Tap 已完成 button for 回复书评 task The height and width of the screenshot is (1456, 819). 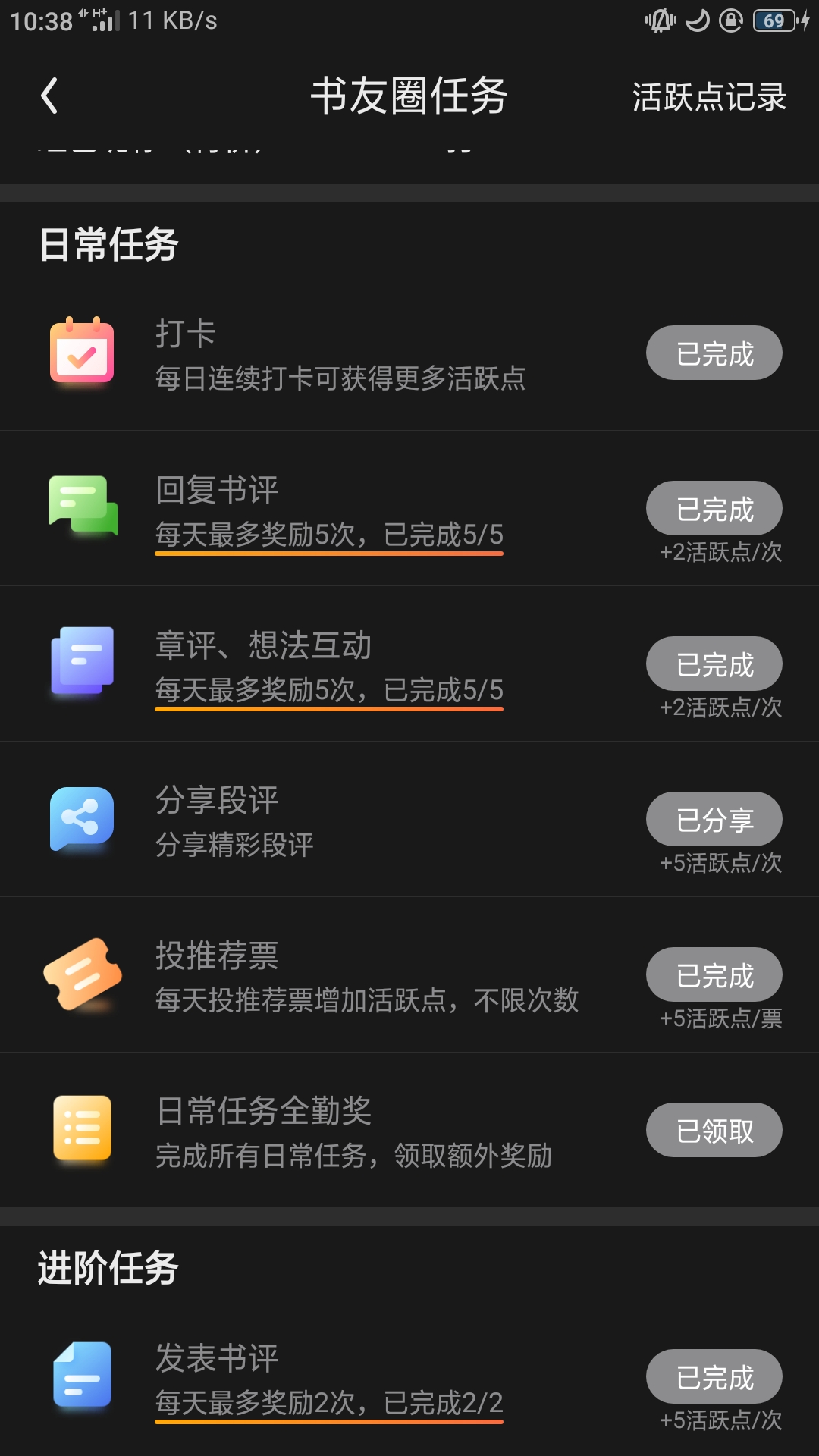click(x=714, y=508)
